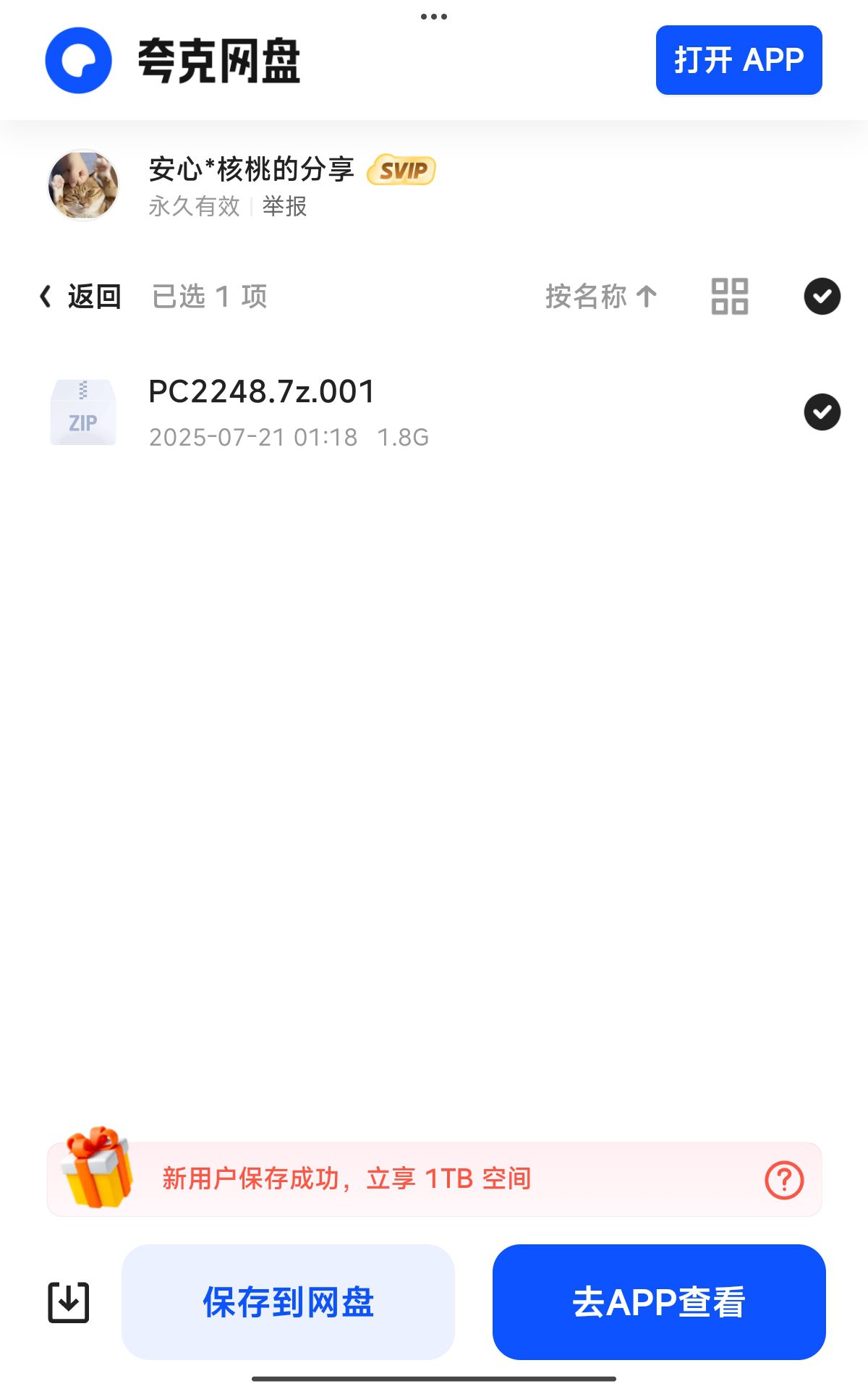The height and width of the screenshot is (1389, 868).
Task: Deselect the PC2248.7z.001 file checkmark
Action: (821, 412)
